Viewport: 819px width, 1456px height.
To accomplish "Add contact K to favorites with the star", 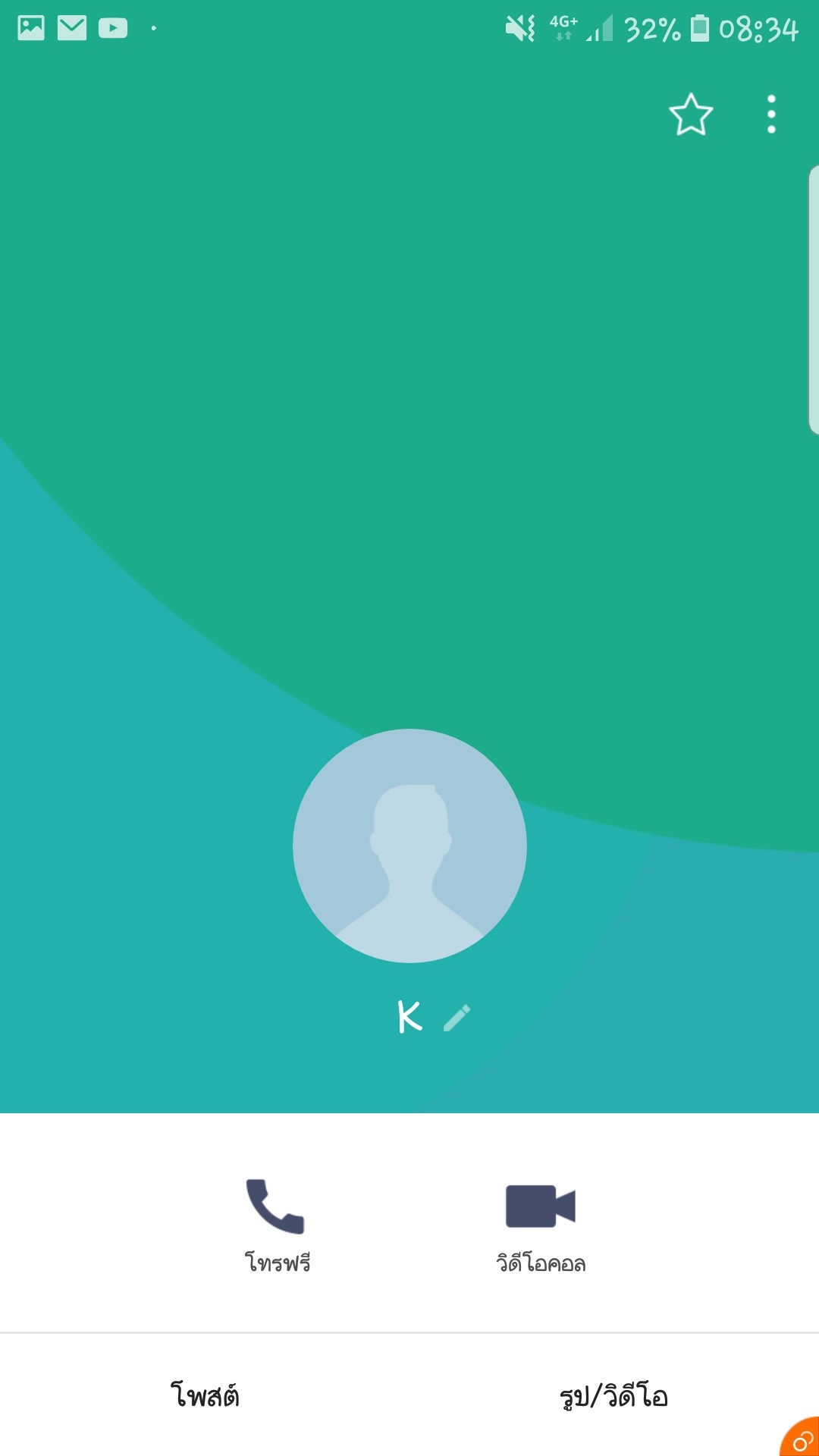I will [691, 115].
